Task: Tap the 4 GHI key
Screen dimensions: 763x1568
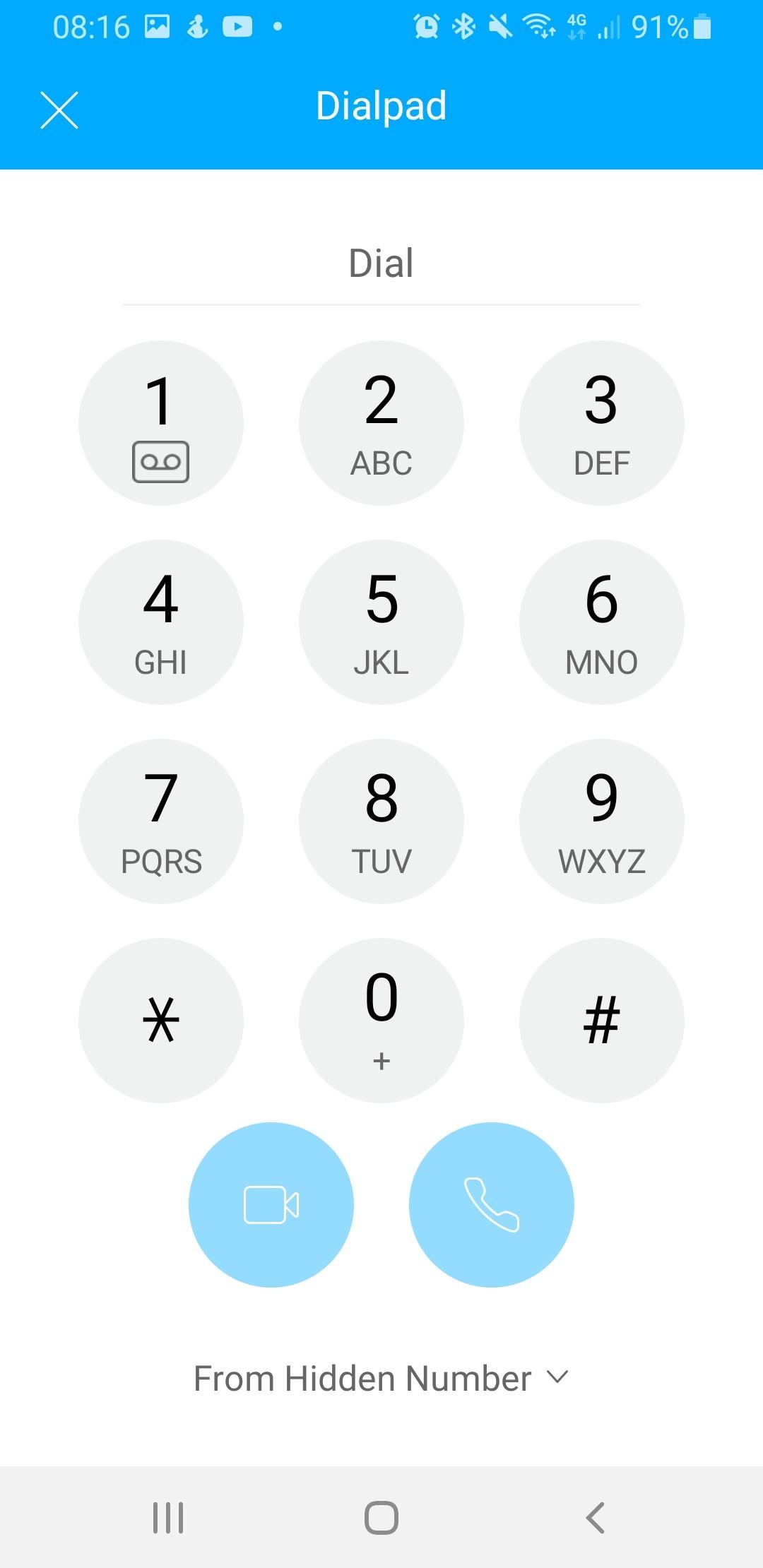Action: 161,620
